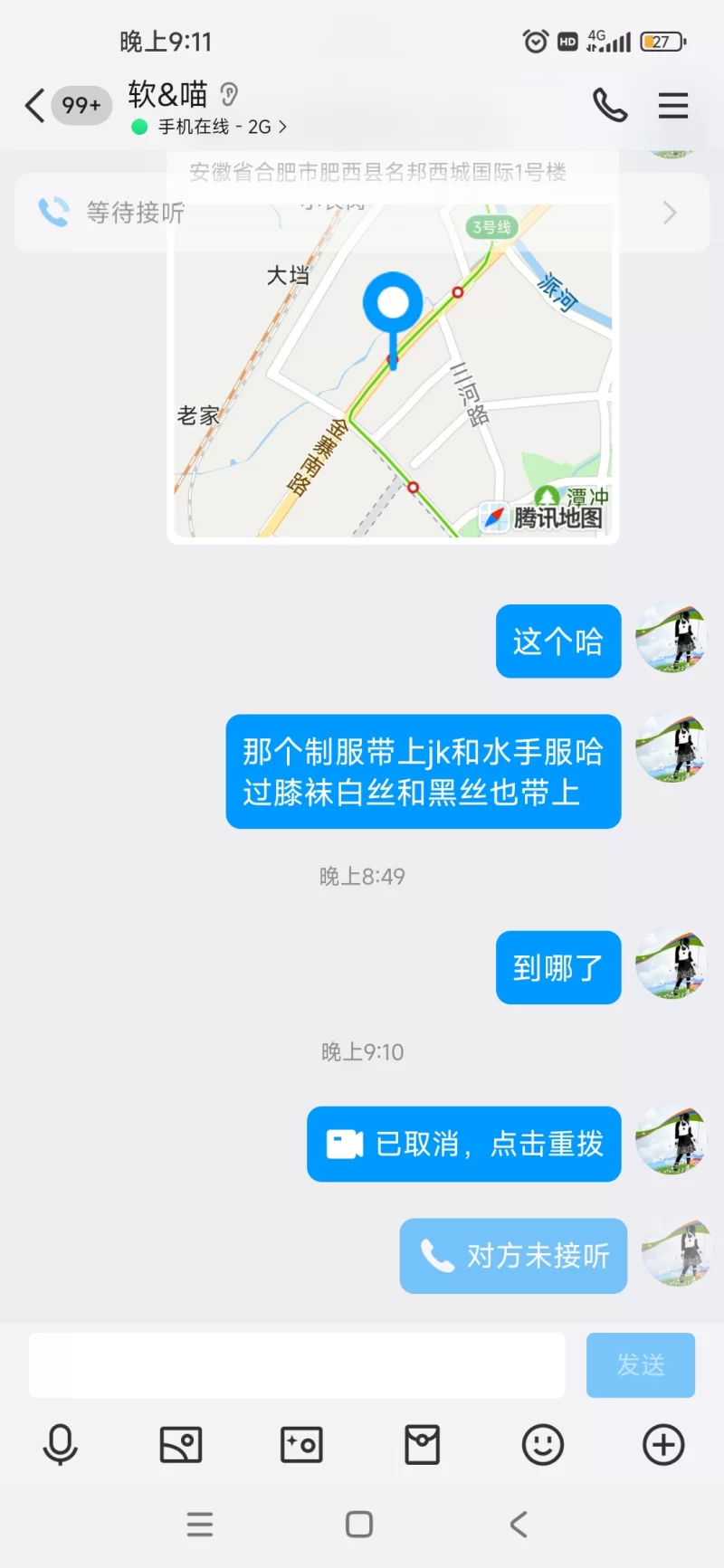The image size is (724, 1568).
Task: Open the emoji panel
Action: [543, 1445]
